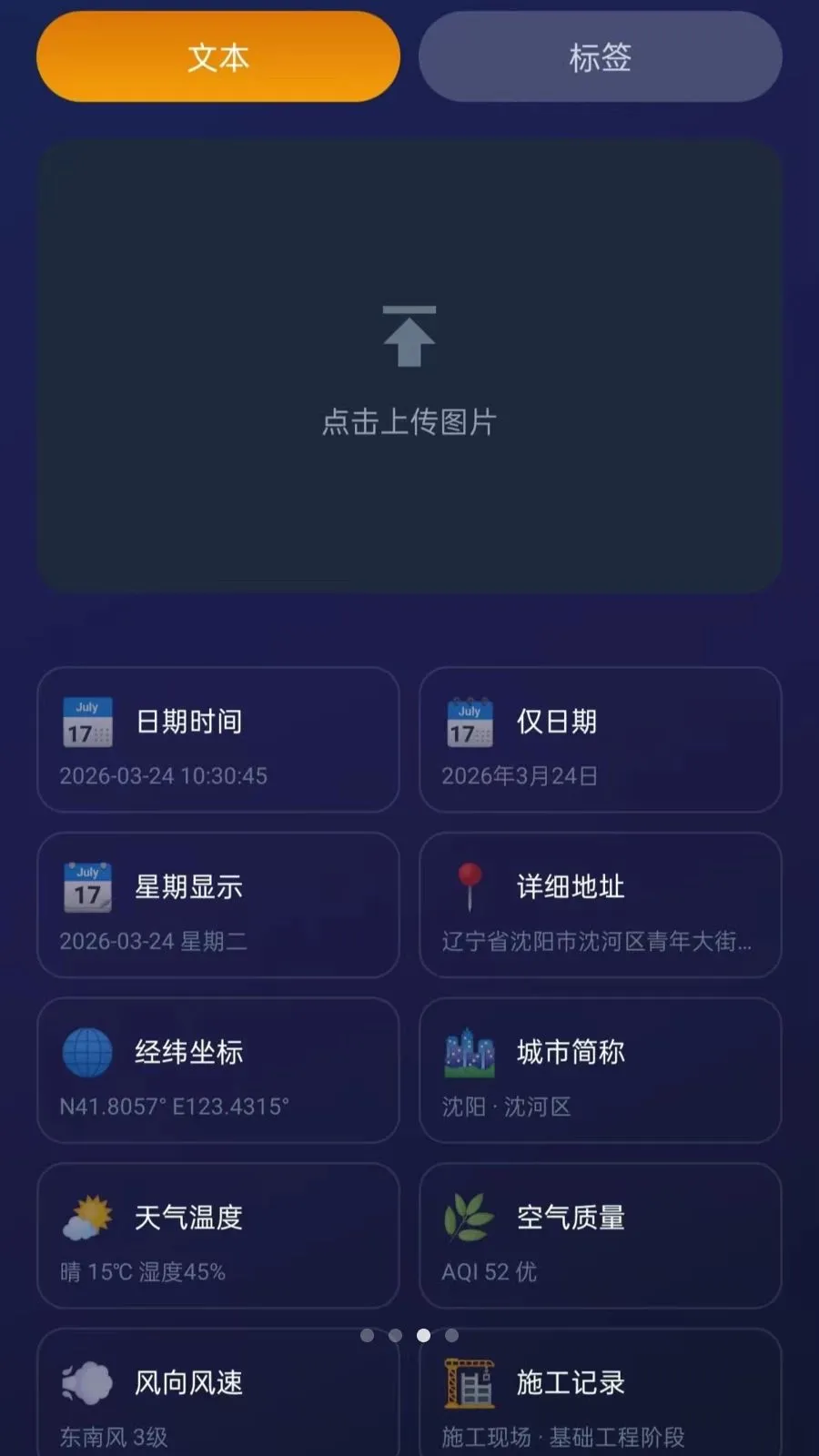Tap the upload arrow icon
This screenshot has height=1456, width=819.
point(409,335)
